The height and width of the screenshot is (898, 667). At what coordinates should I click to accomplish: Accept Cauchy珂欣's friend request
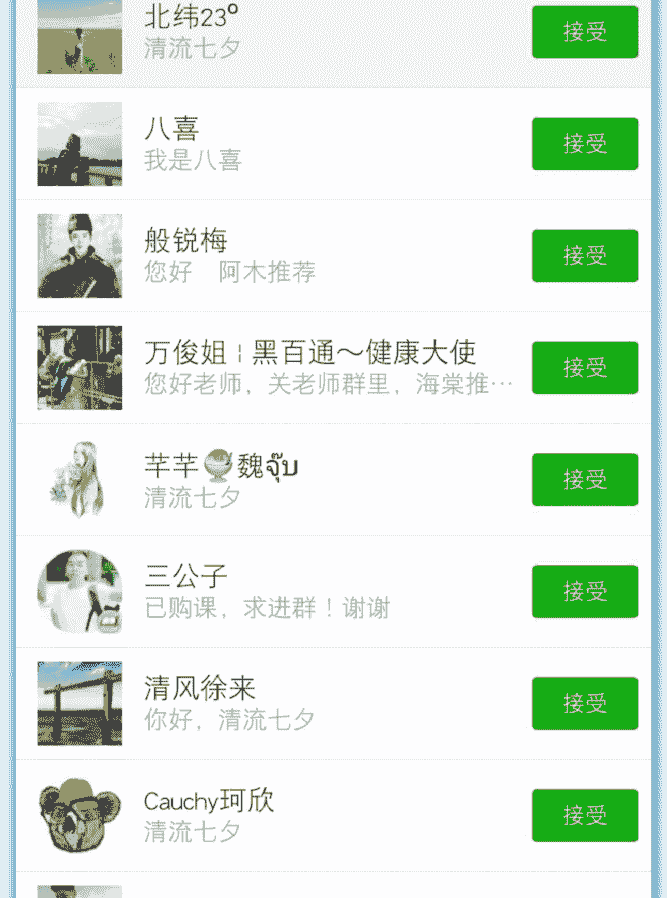[x=584, y=816]
